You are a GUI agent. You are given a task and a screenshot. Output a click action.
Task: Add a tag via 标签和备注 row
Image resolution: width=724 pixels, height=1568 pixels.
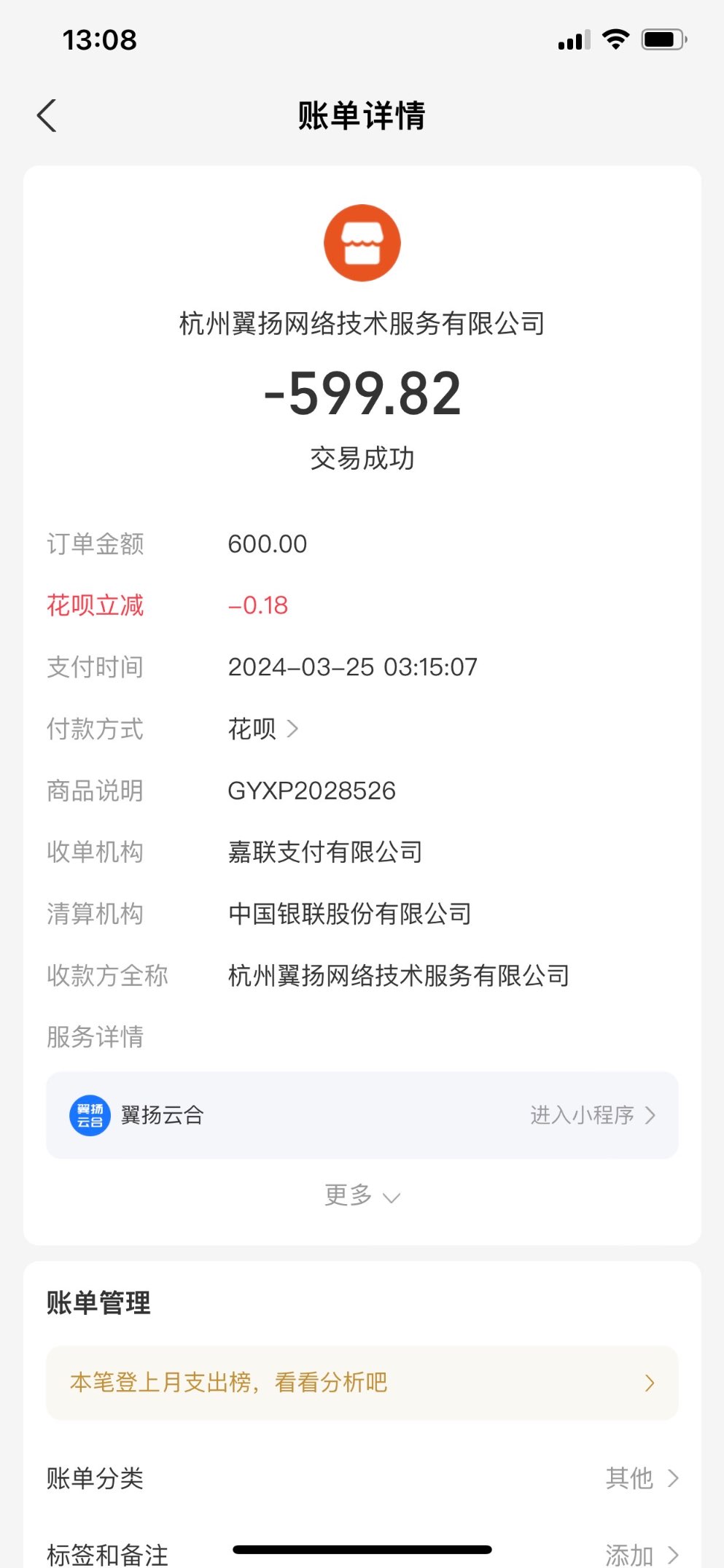click(641, 1554)
